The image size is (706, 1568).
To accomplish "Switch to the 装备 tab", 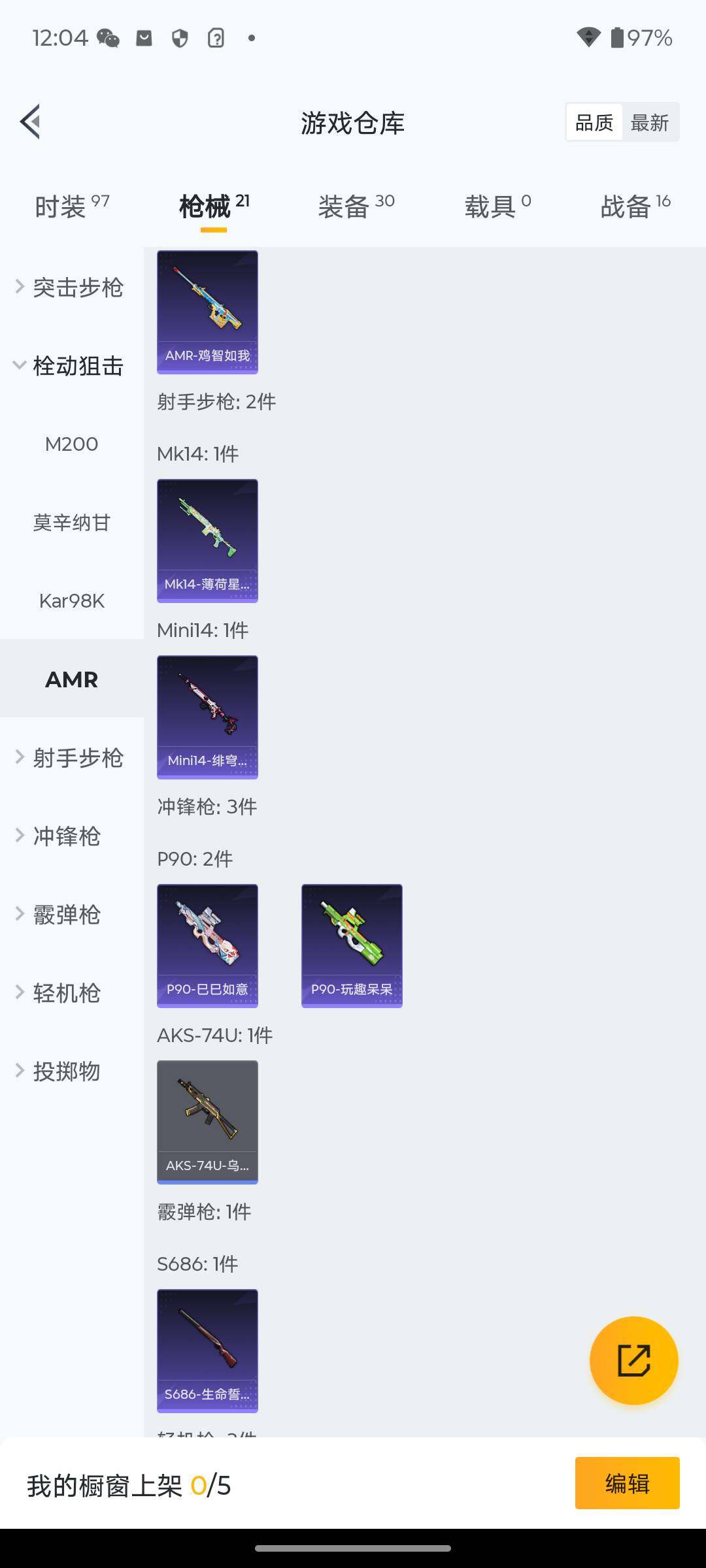I will [356, 207].
